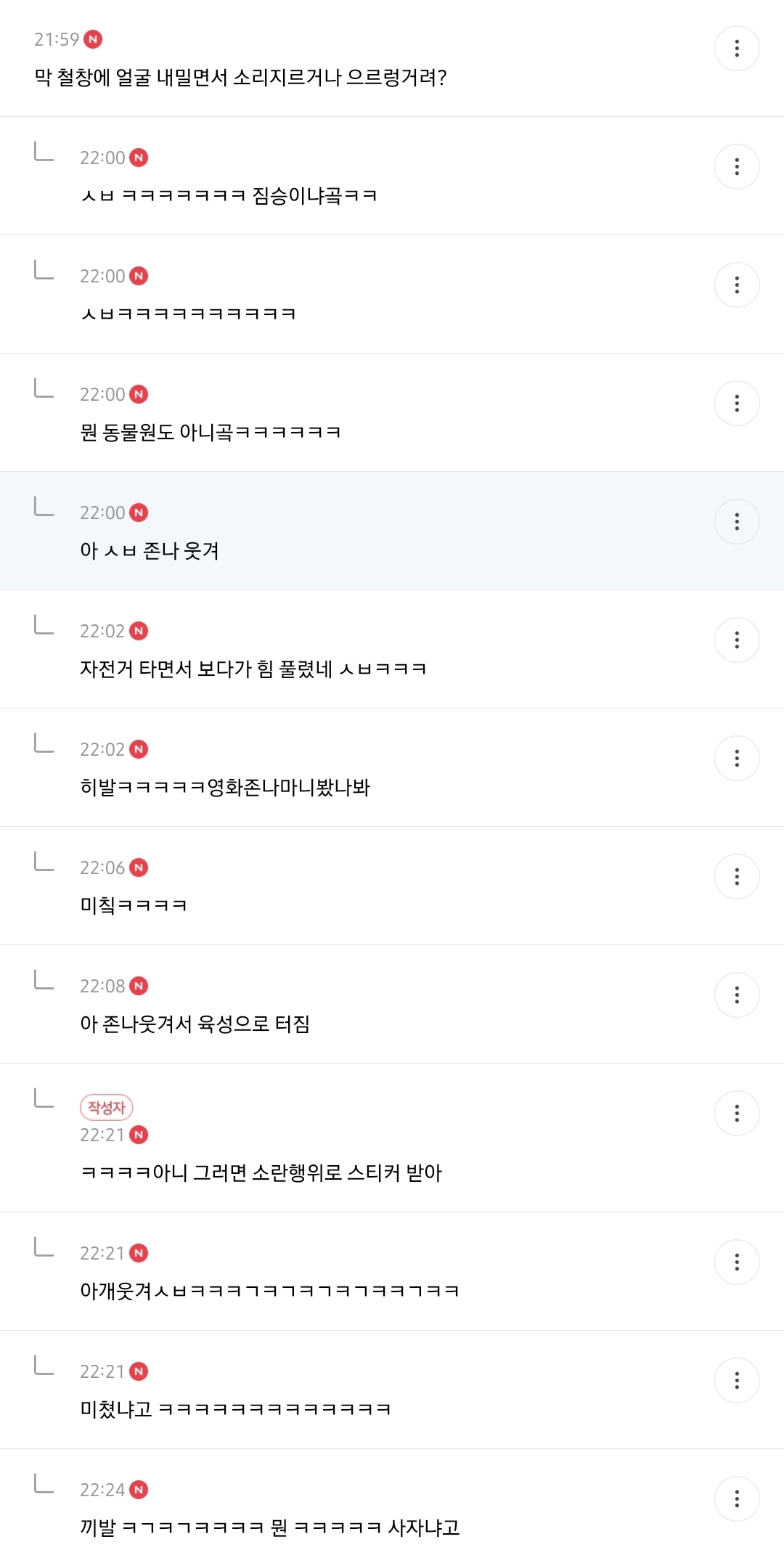Tap more options for the "영화존나마니봤나봐" reply
784x1563 pixels.
pos(737,758)
